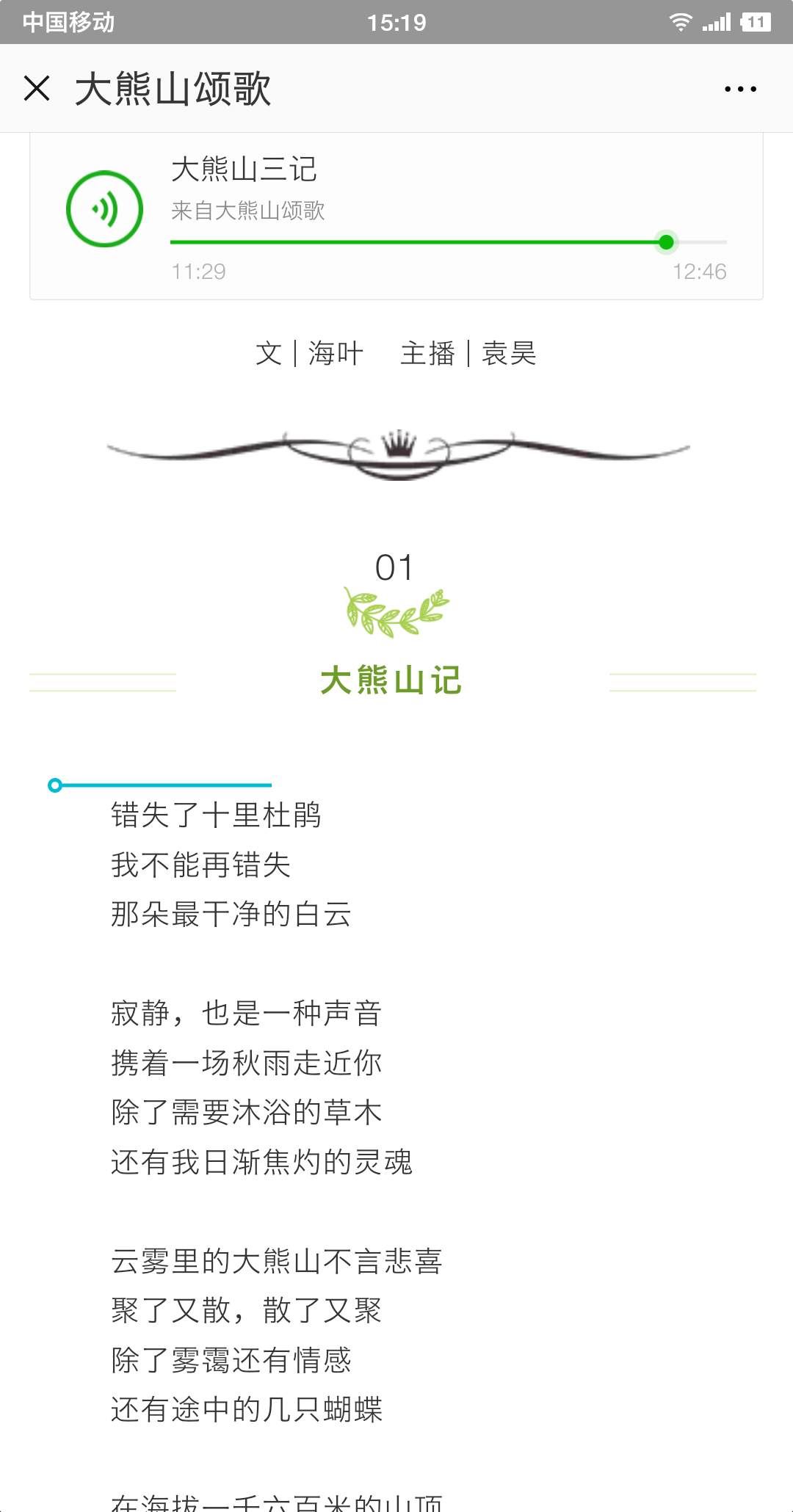Pause the 大熊山三记 audio playback
The width and height of the screenshot is (793, 1512).
pos(105,209)
